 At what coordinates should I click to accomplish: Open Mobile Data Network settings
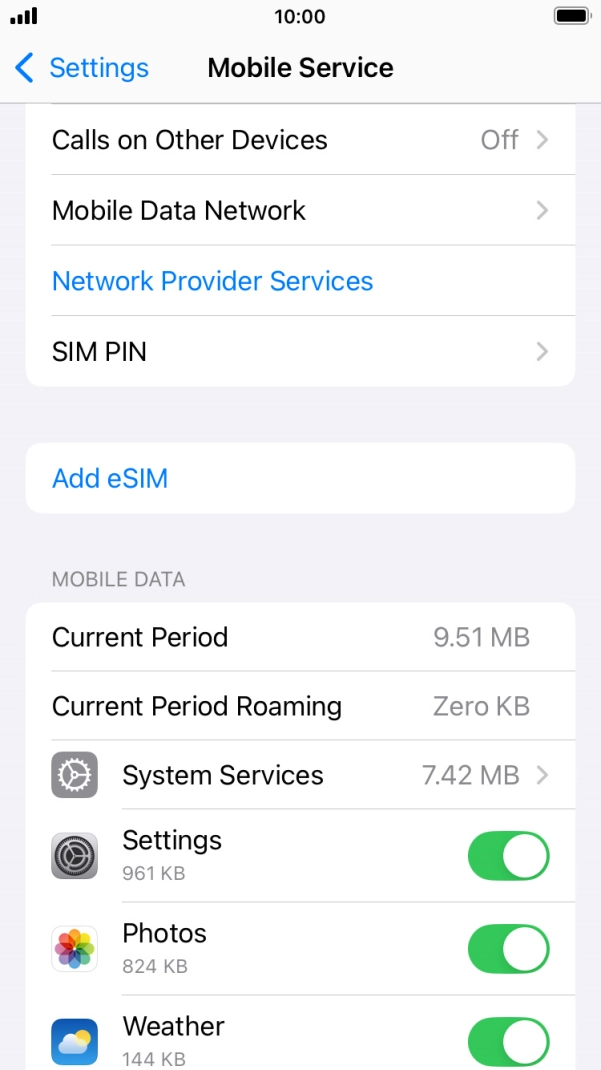(x=300, y=210)
